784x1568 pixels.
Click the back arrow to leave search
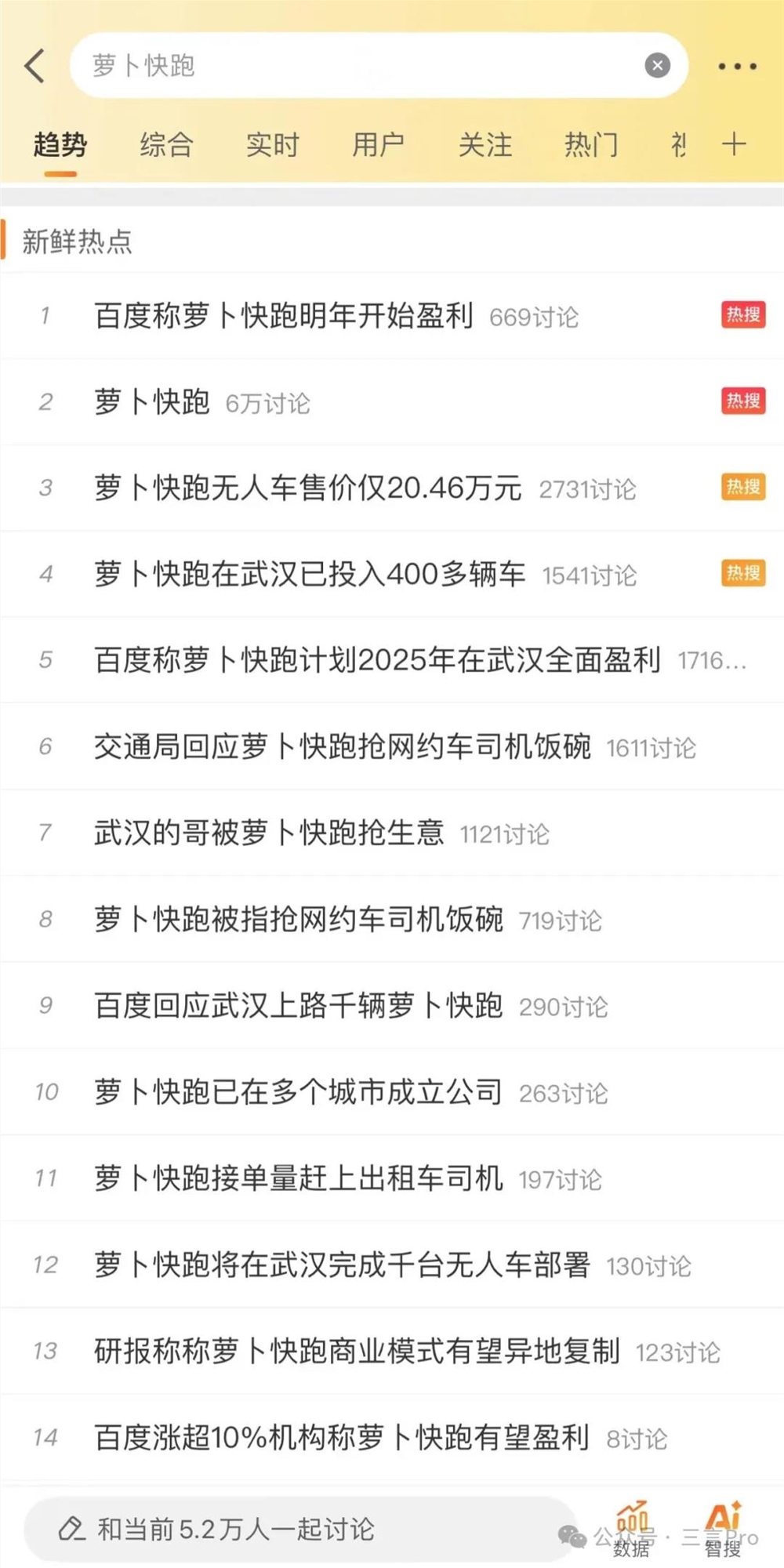(x=34, y=66)
